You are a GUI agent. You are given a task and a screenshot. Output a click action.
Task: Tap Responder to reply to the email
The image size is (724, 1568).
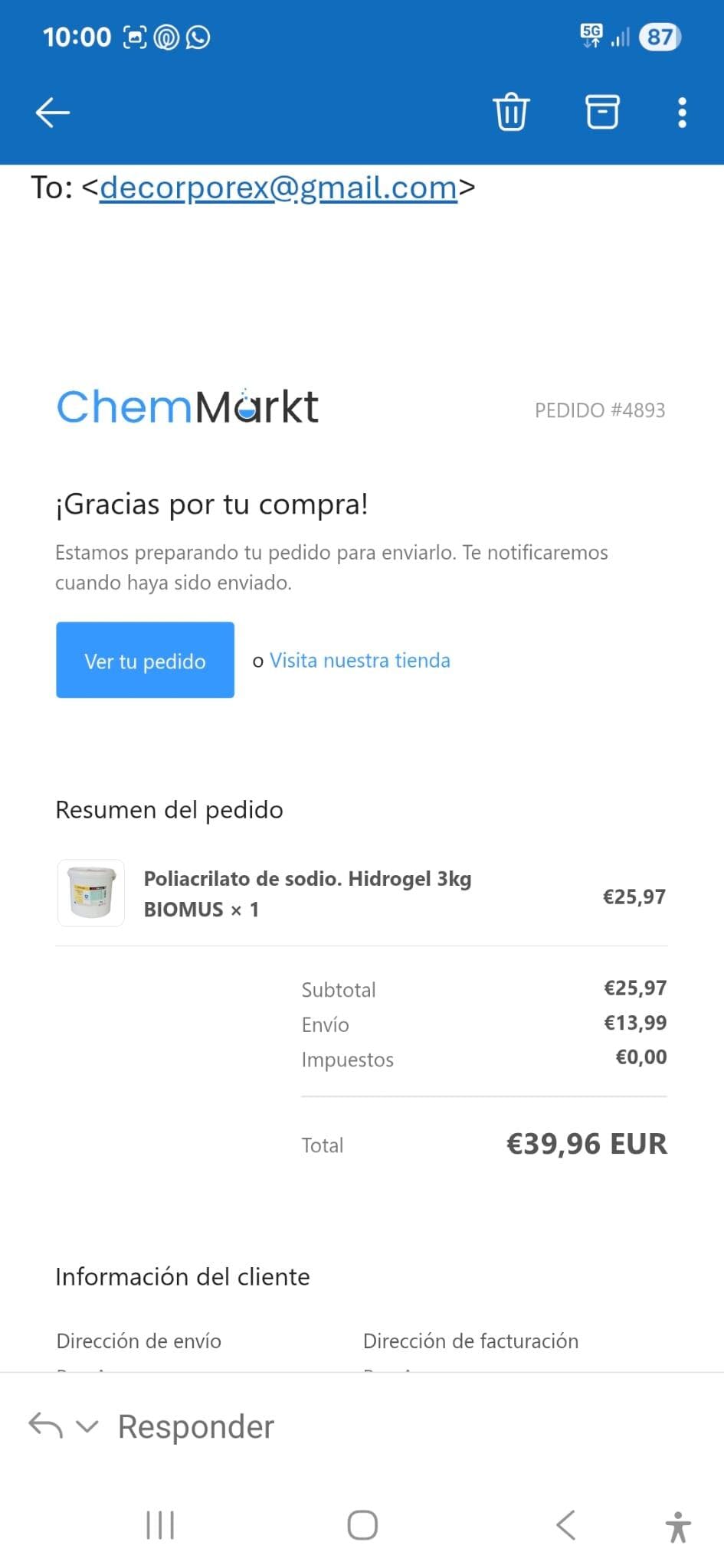(195, 1426)
